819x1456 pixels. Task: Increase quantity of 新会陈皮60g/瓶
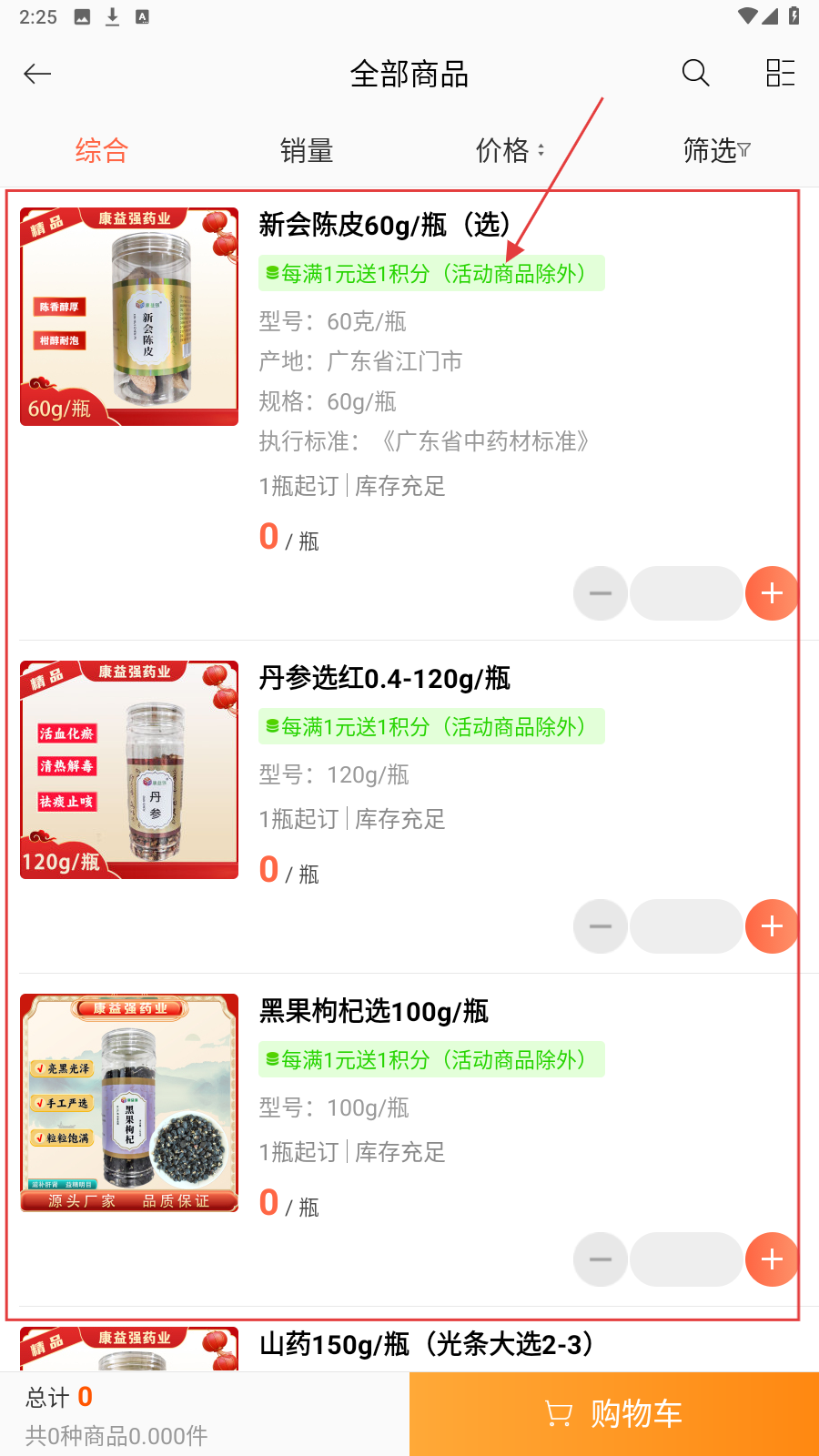tap(772, 593)
